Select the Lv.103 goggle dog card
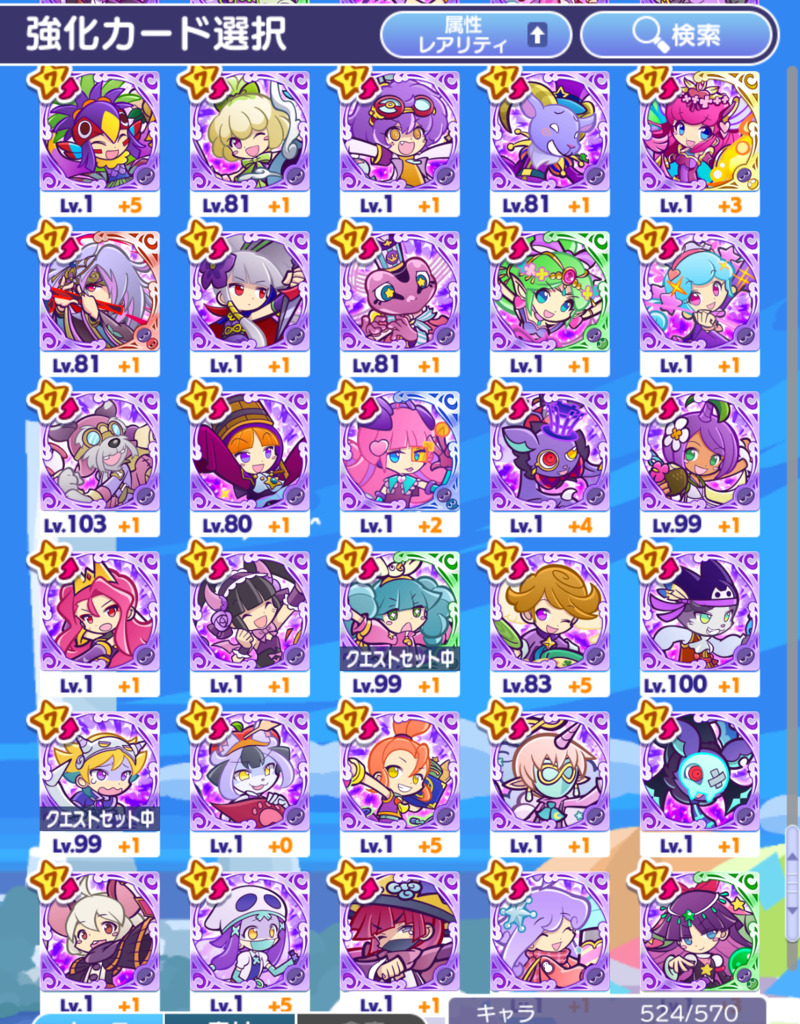Image resolution: width=800 pixels, height=1024 pixels. 99,452
